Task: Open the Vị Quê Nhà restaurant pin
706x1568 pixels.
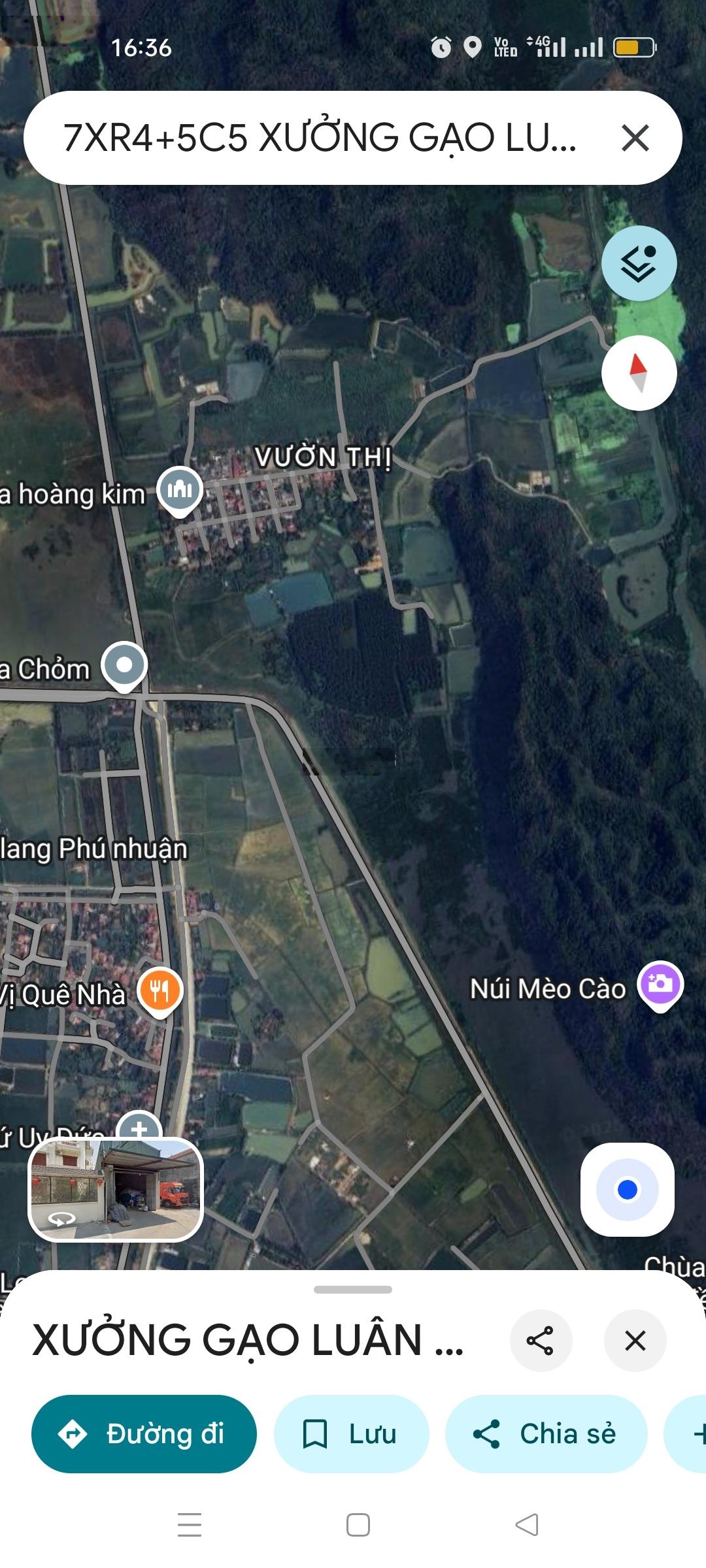Action: click(160, 990)
